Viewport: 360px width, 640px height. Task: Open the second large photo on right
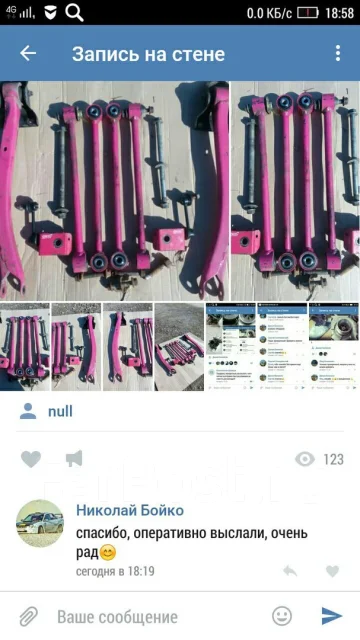coord(296,191)
